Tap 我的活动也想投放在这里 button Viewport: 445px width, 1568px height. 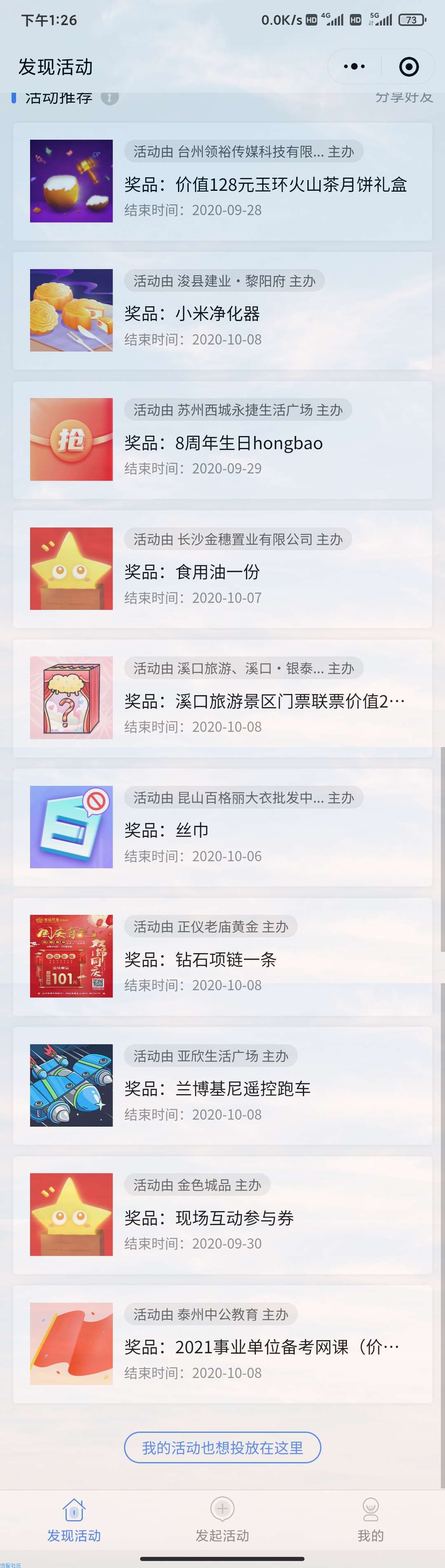tap(223, 1448)
